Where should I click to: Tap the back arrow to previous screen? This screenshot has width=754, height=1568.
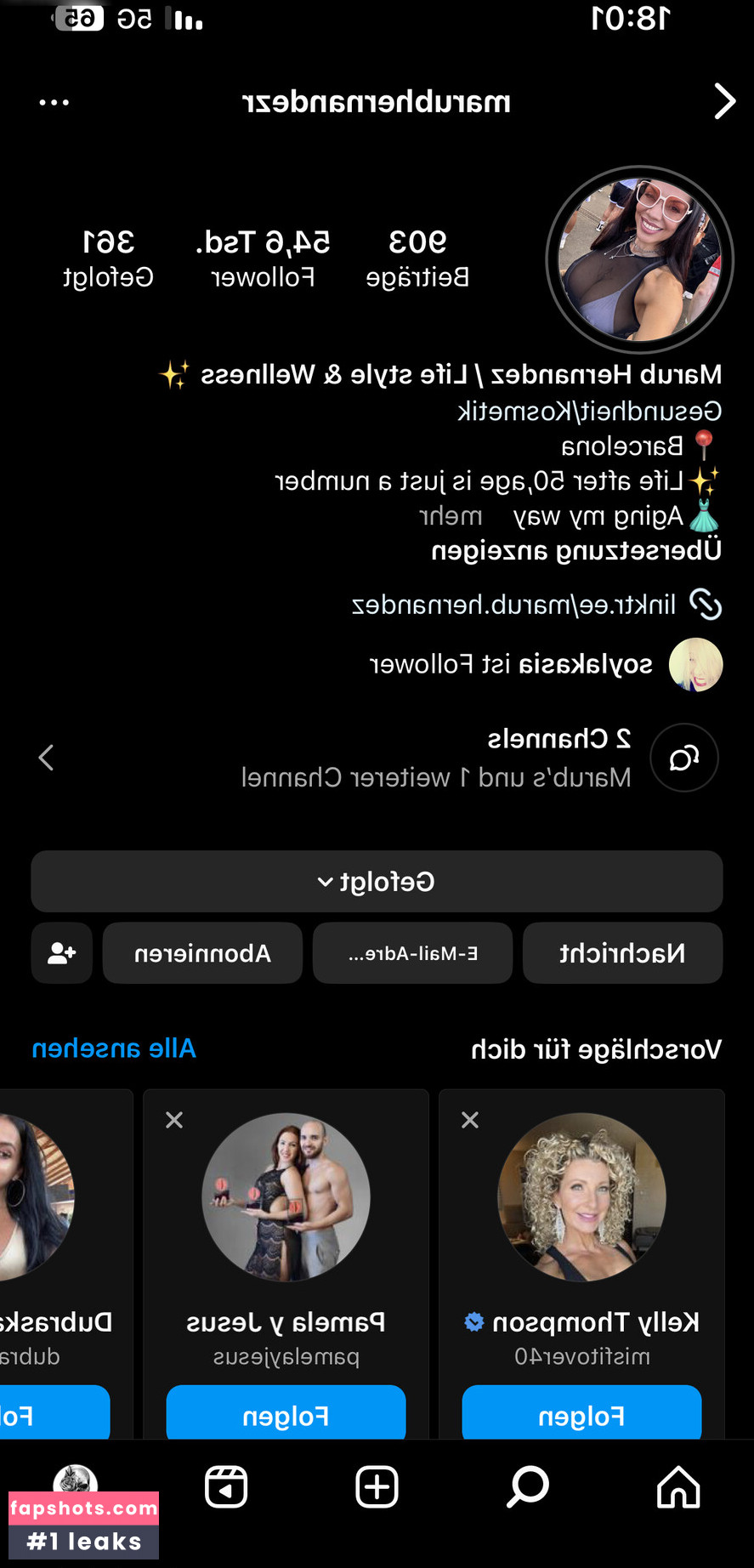coord(725,101)
